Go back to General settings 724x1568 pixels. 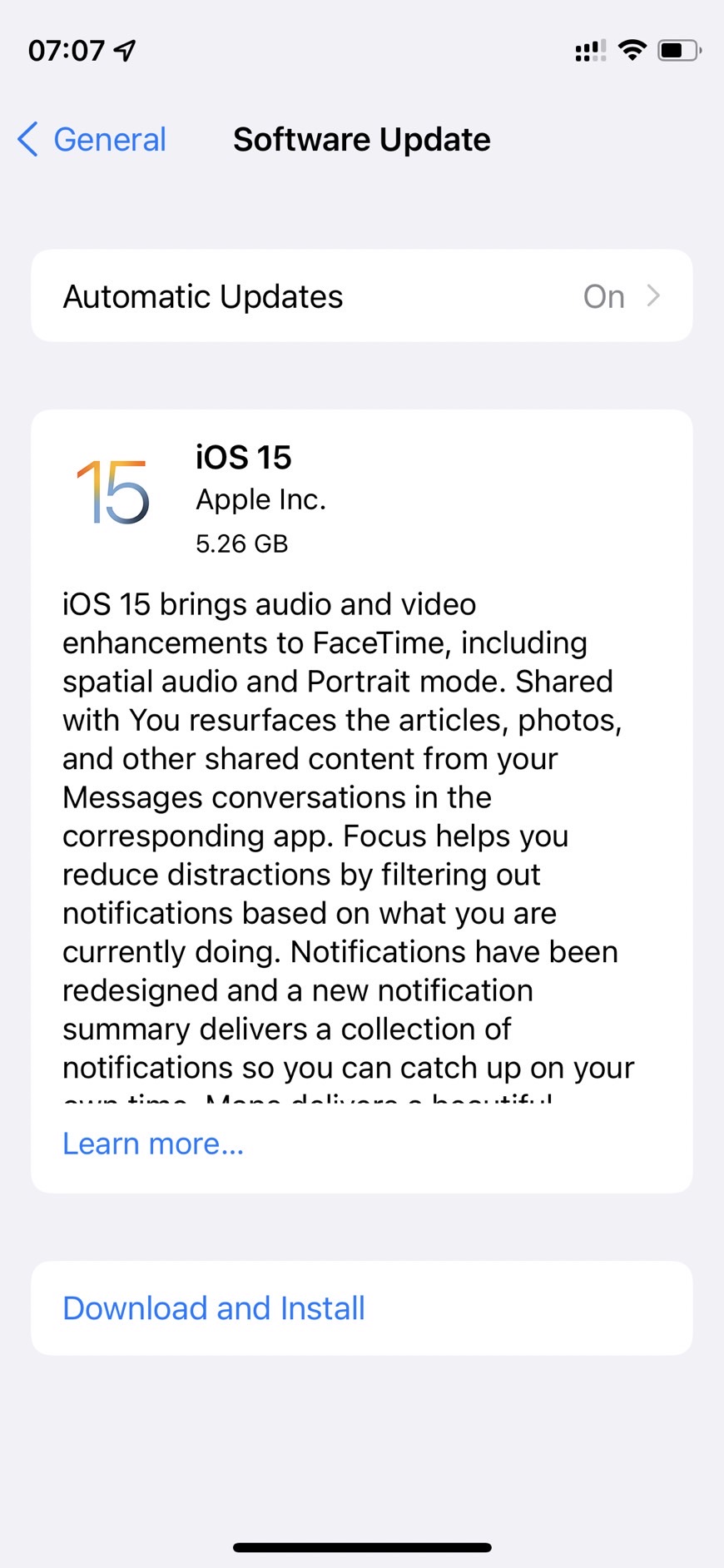(92, 140)
